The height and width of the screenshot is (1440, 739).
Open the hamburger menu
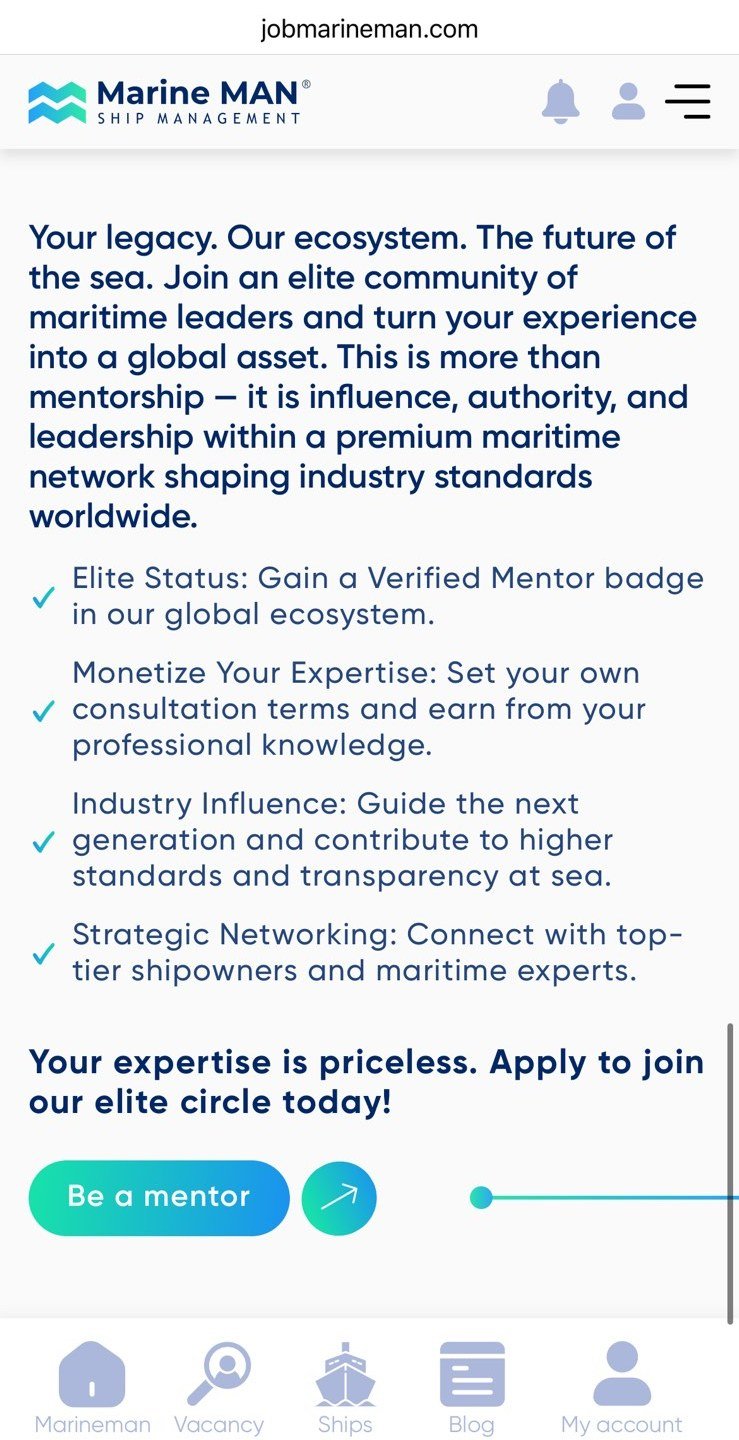click(x=688, y=101)
